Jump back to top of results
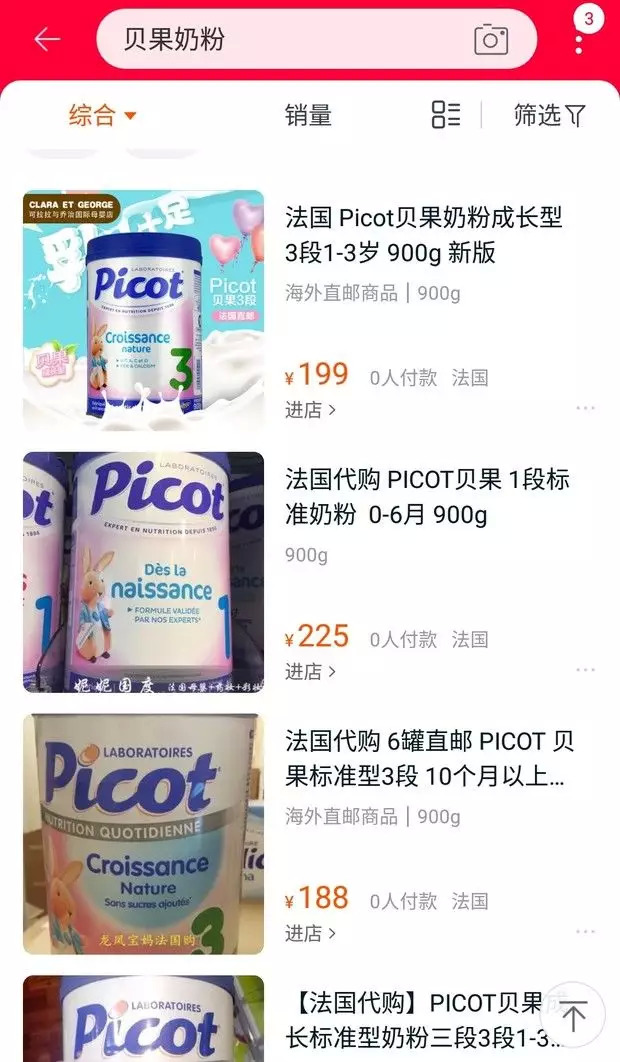The height and width of the screenshot is (1062, 620). point(573,1016)
